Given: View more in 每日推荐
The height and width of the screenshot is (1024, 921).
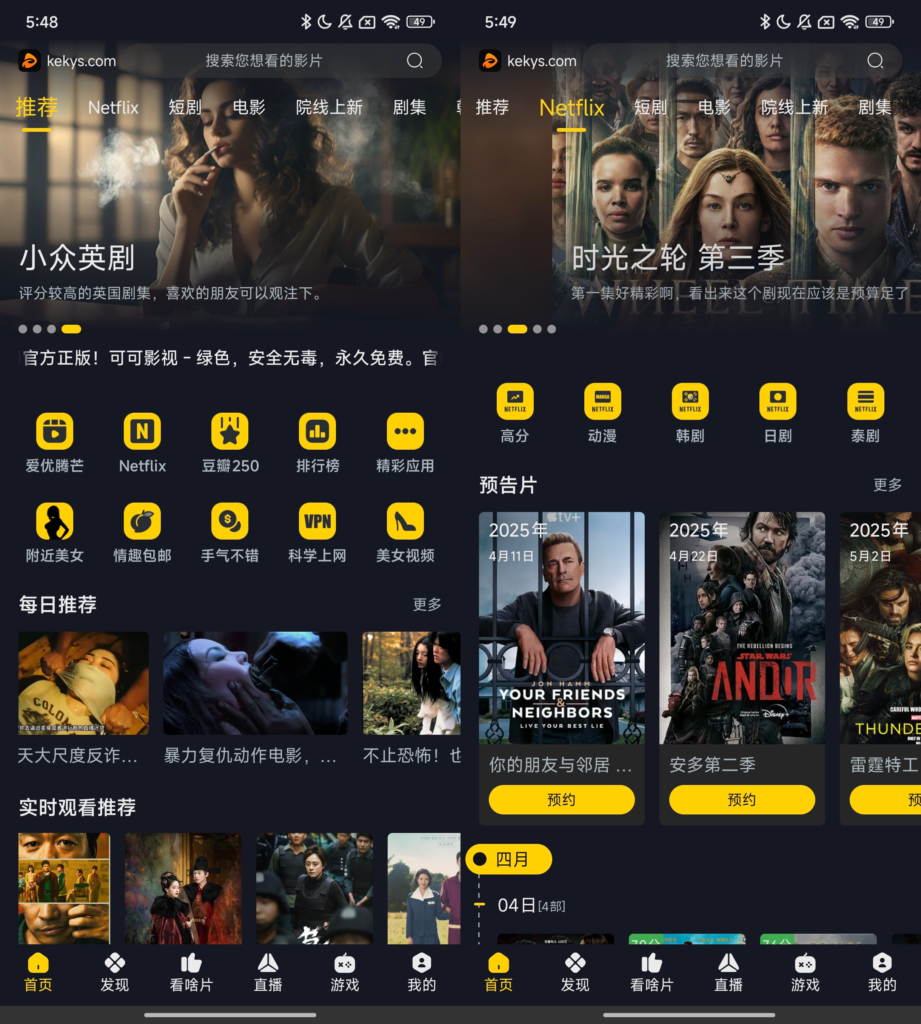Looking at the screenshot, I should 427,604.
